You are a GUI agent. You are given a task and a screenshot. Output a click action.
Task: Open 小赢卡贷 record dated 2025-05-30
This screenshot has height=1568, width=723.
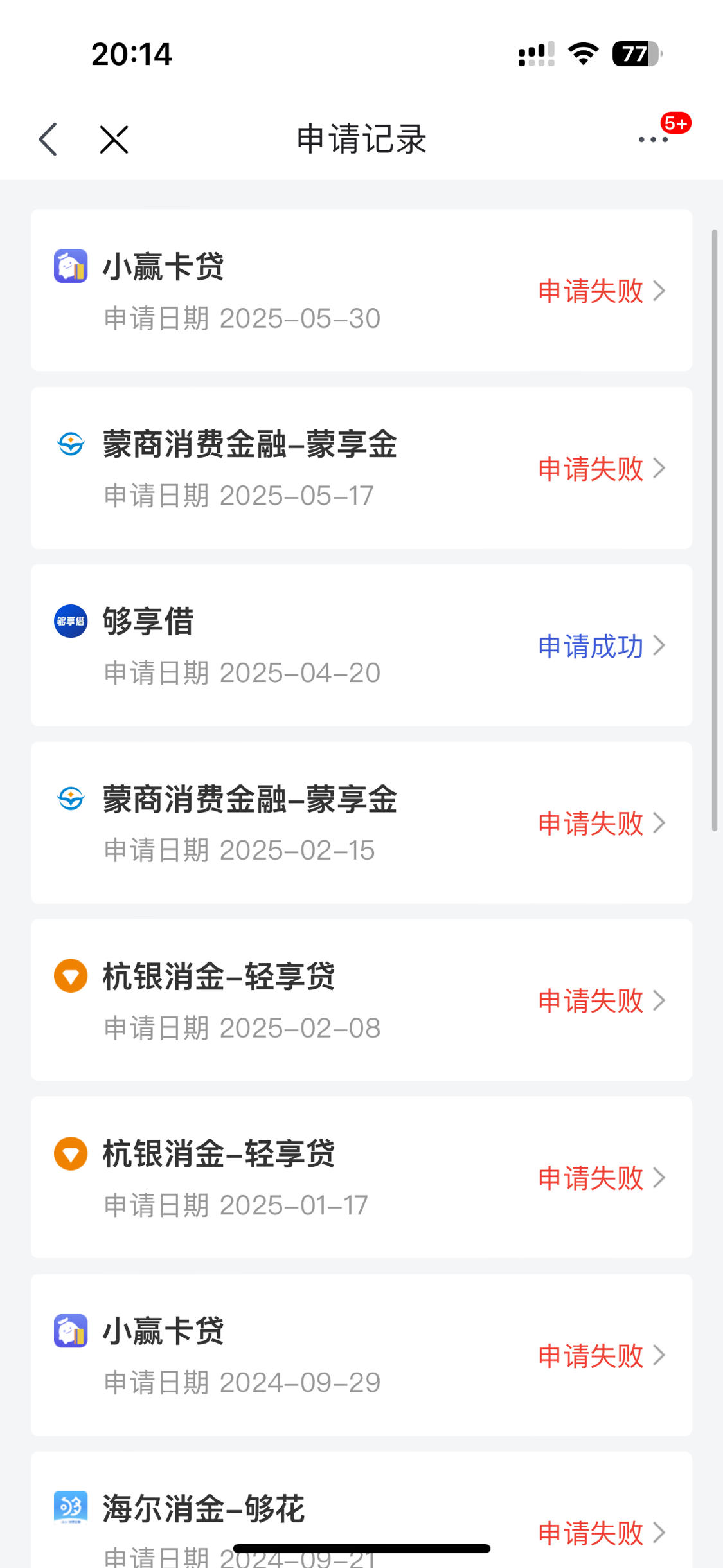[x=361, y=290]
